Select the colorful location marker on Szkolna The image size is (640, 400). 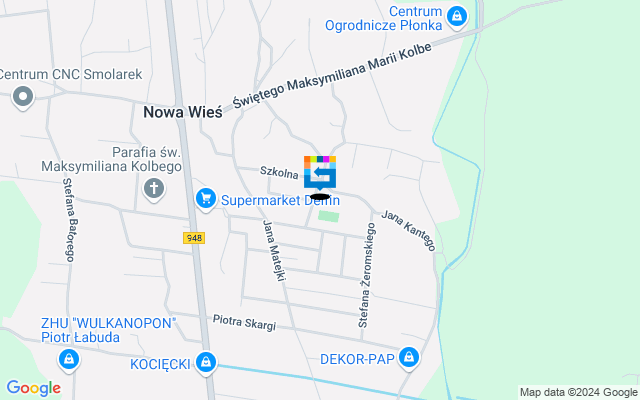click(x=320, y=172)
